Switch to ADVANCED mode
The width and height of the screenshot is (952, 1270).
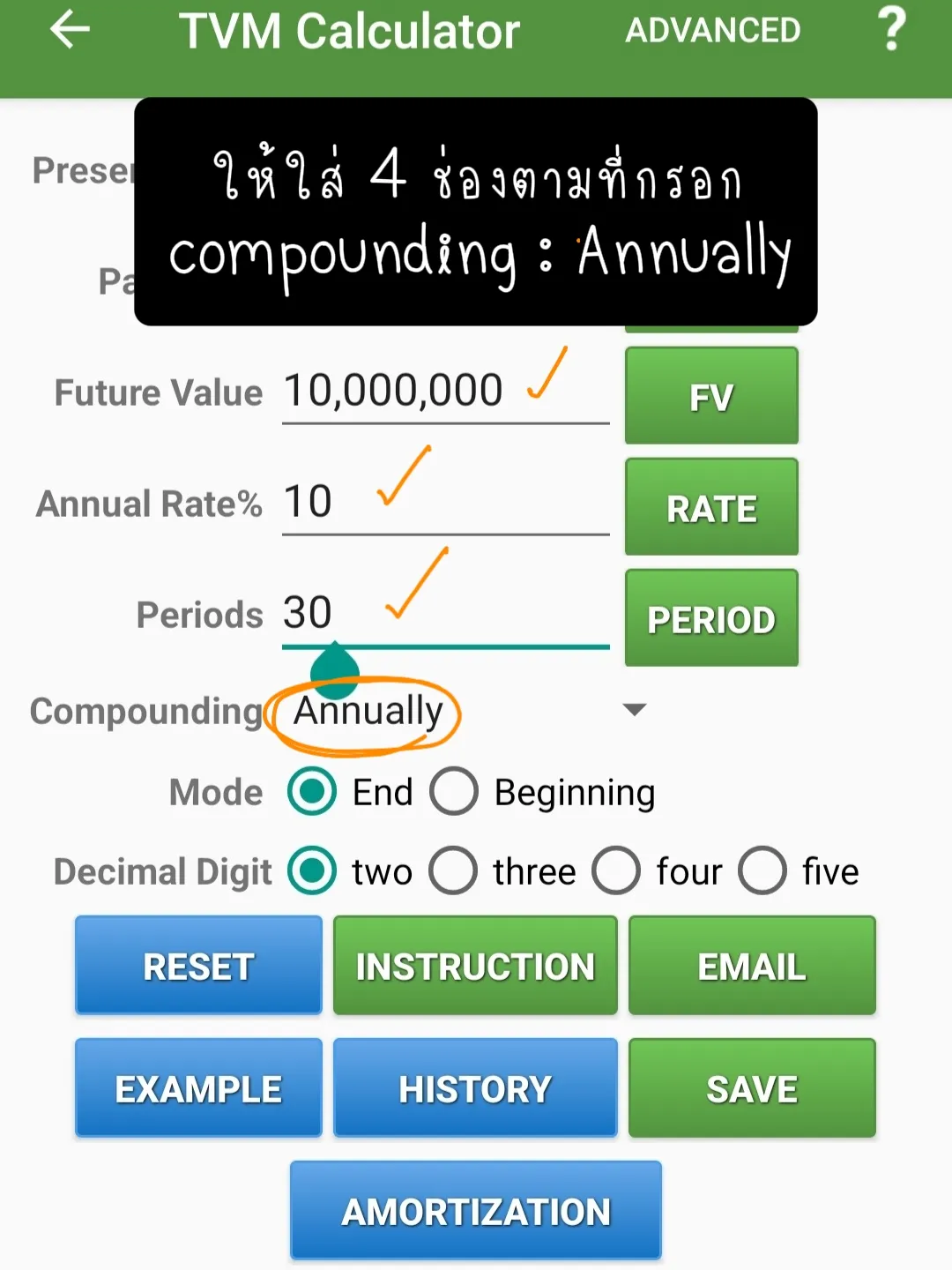712,31
